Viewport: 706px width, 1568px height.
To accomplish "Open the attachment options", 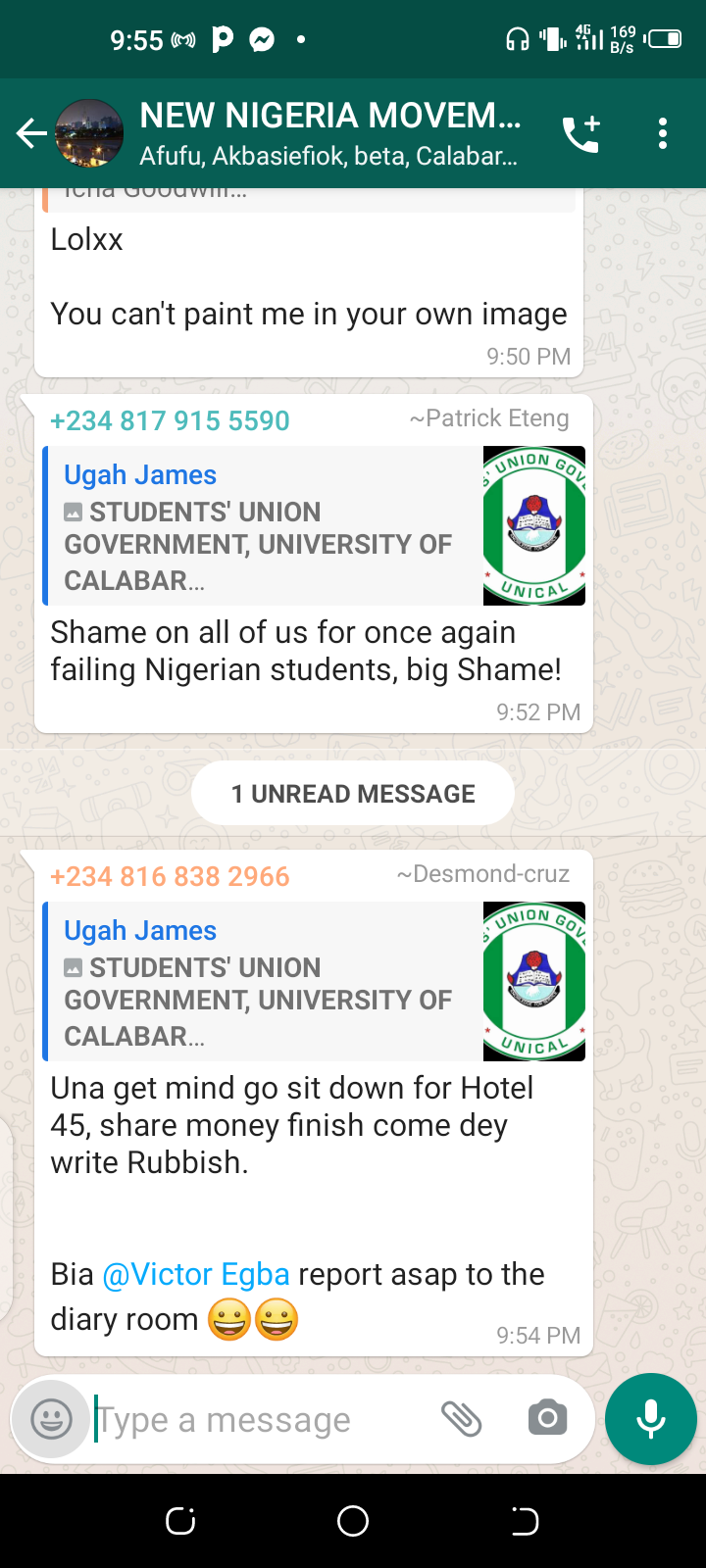I will click(461, 1419).
